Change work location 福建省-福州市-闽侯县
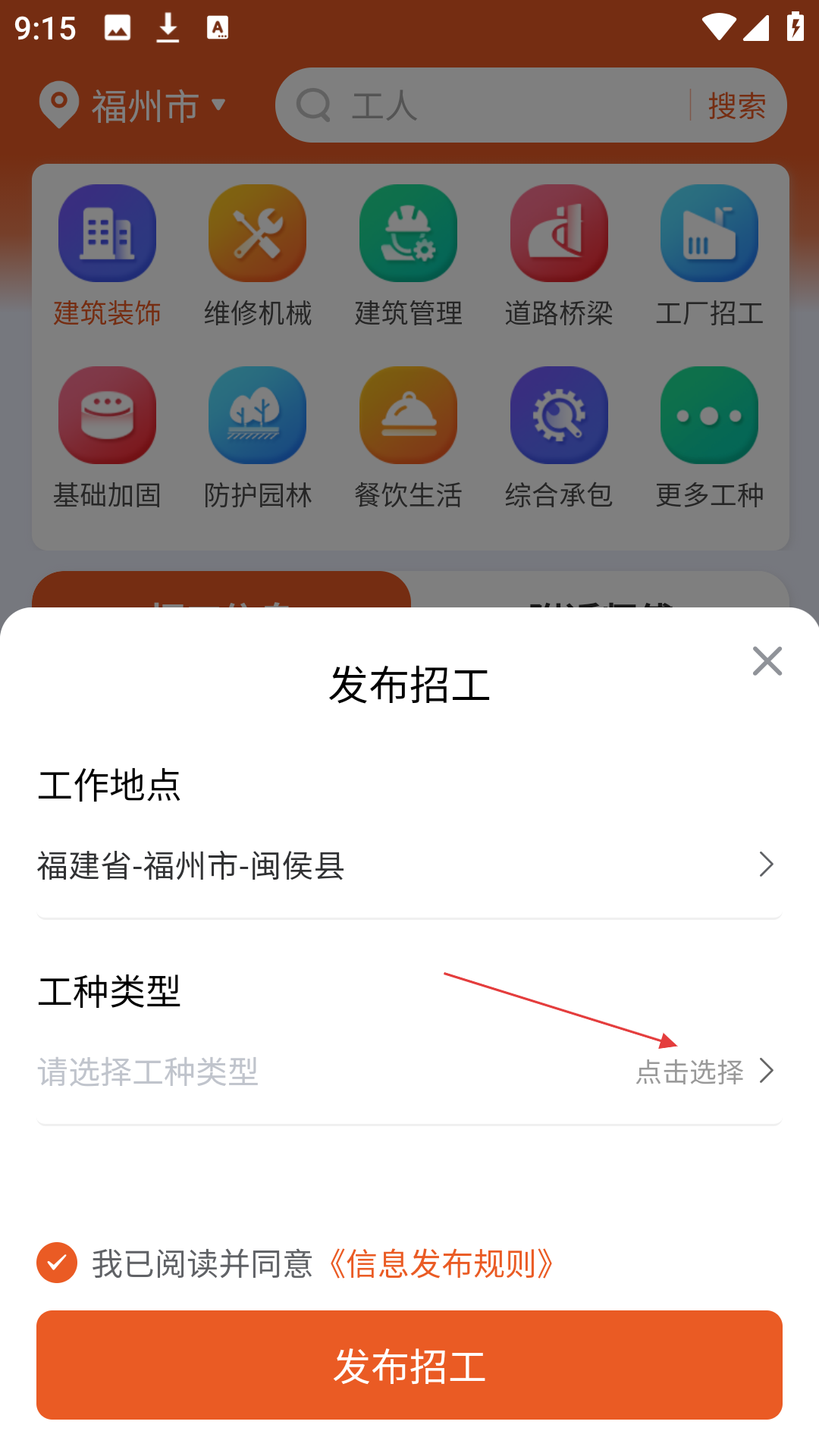This screenshot has height=1456, width=819. pos(409,865)
